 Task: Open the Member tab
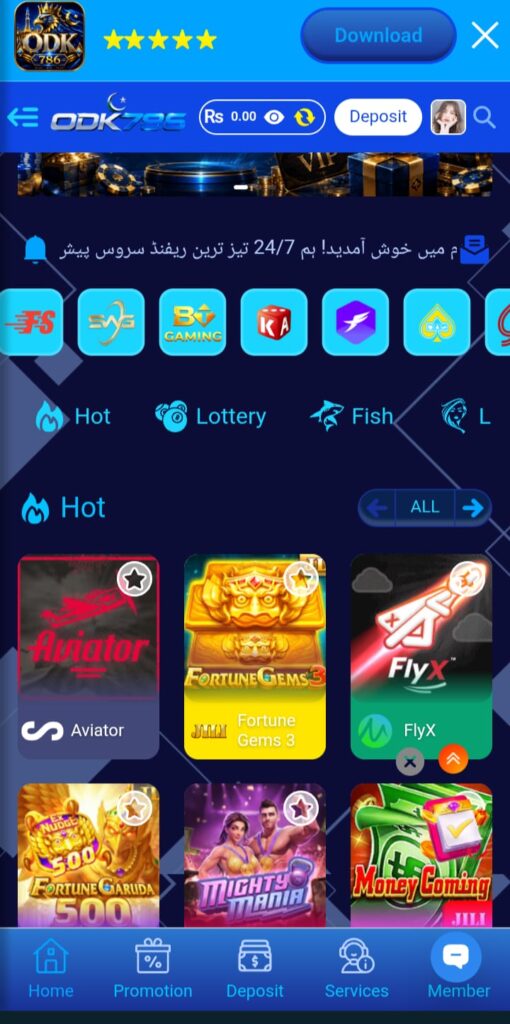tap(458, 970)
